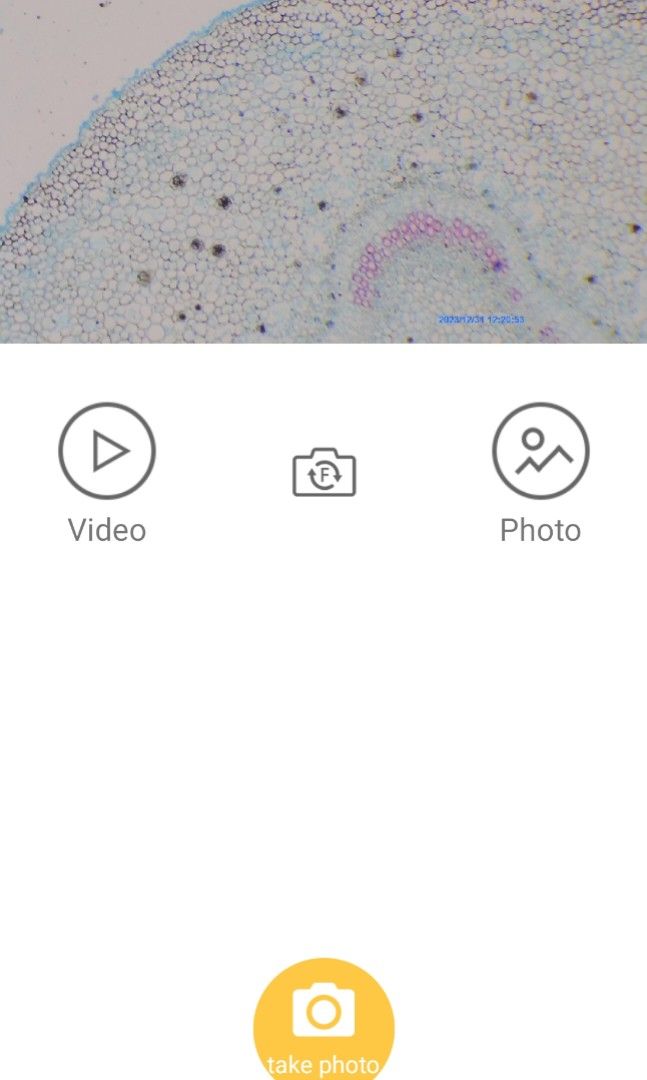This screenshot has width=647, height=1080.
Task: Flip the camera view
Action: [x=324, y=474]
